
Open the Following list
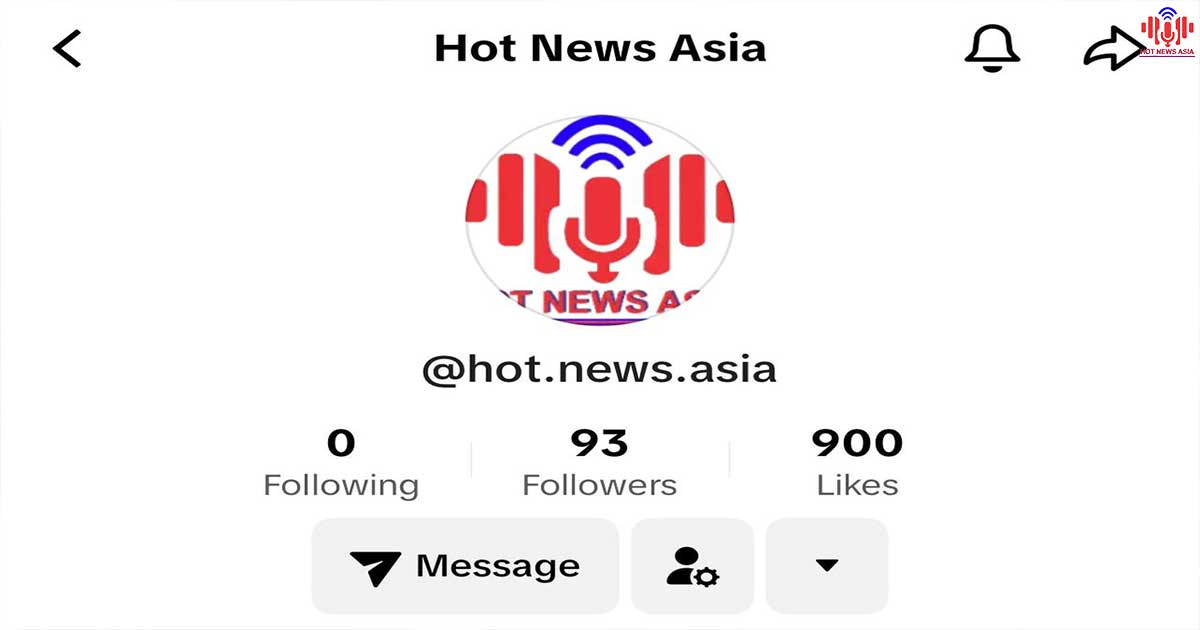pos(341,463)
